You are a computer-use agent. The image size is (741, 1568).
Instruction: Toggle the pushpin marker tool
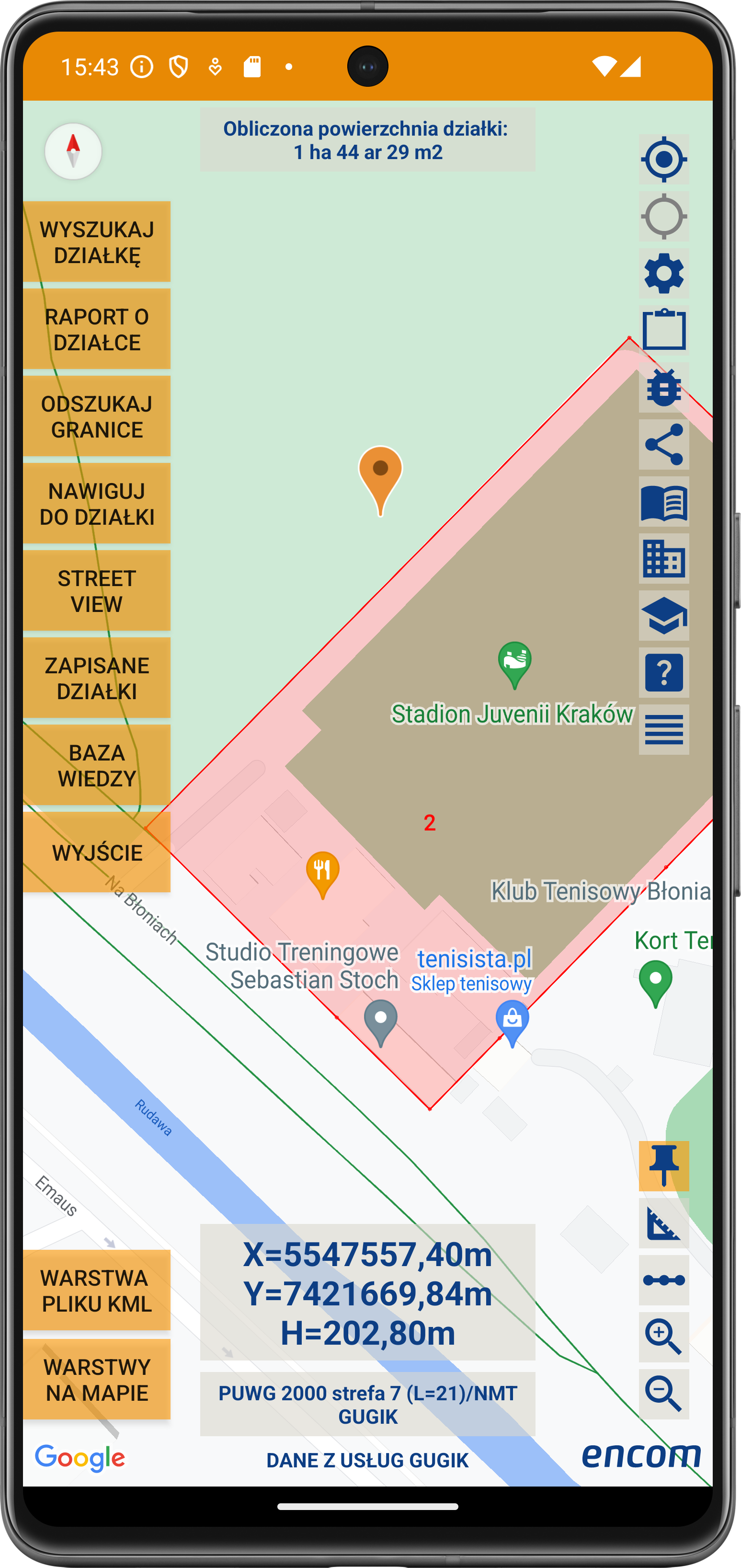point(663,1165)
